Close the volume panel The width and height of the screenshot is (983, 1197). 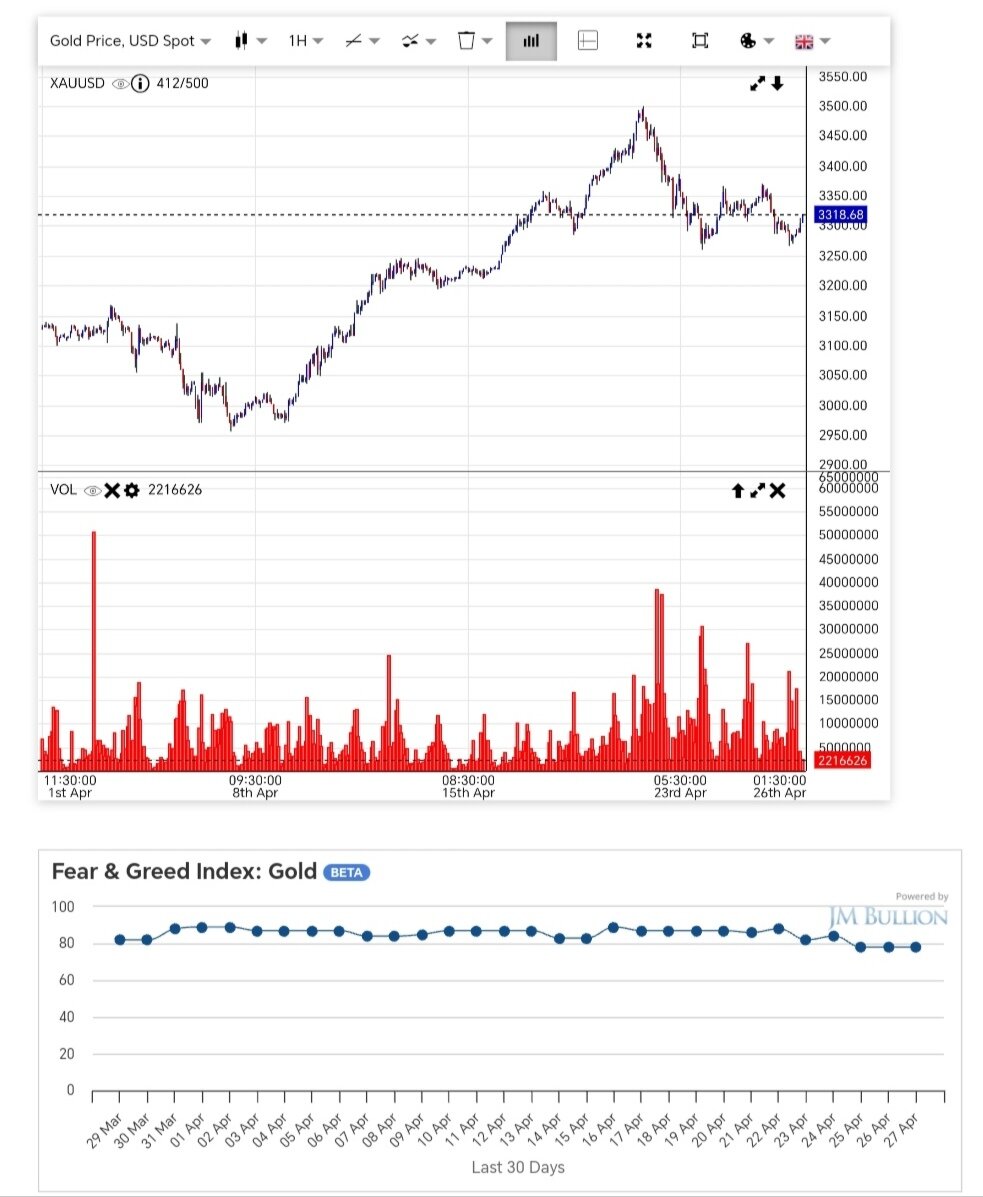(x=777, y=490)
